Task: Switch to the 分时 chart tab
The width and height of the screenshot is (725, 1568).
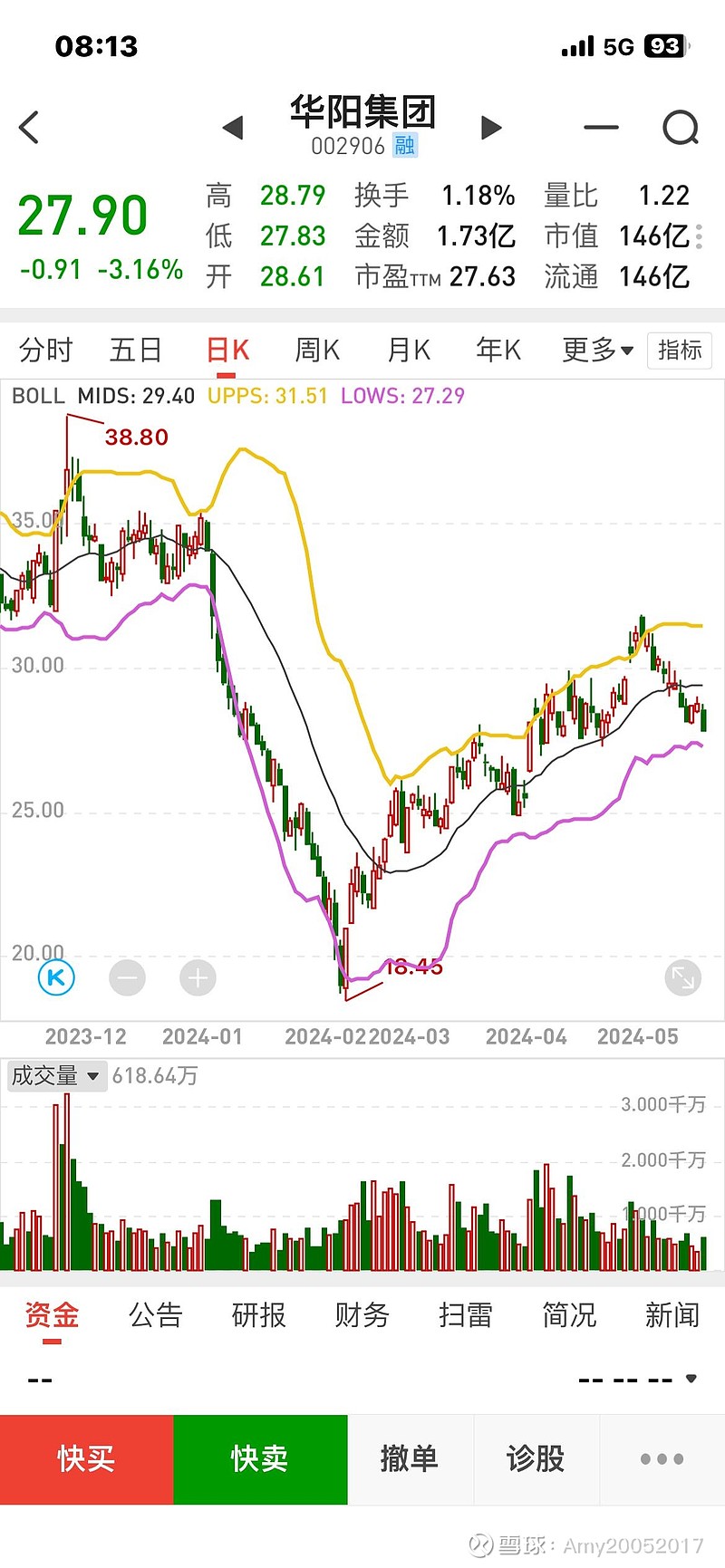Action: coord(45,350)
